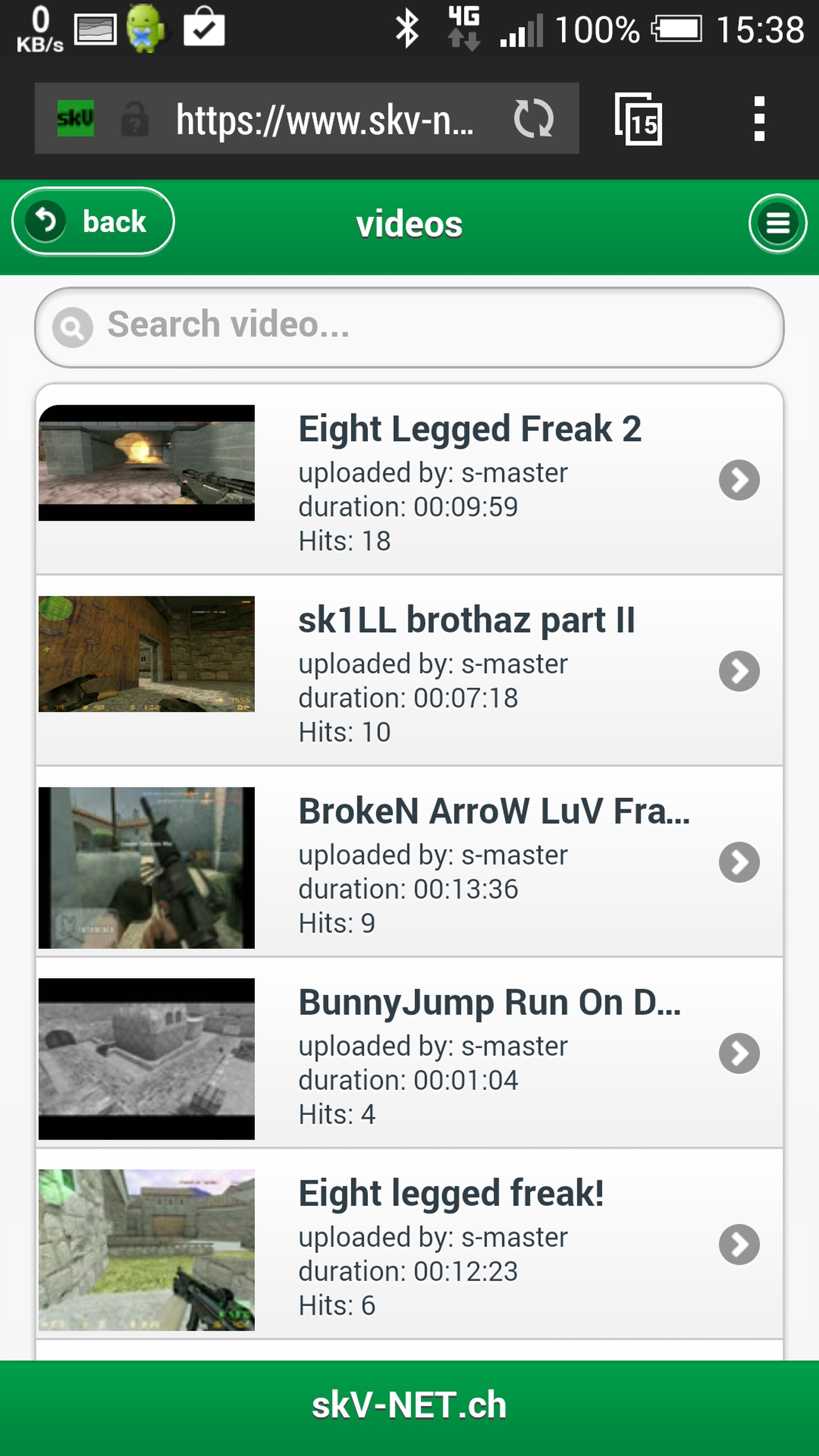Viewport: 819px width, 1456px height.
Task: Open the Eight Legged Freak 2 video
Action: (409, 479)
